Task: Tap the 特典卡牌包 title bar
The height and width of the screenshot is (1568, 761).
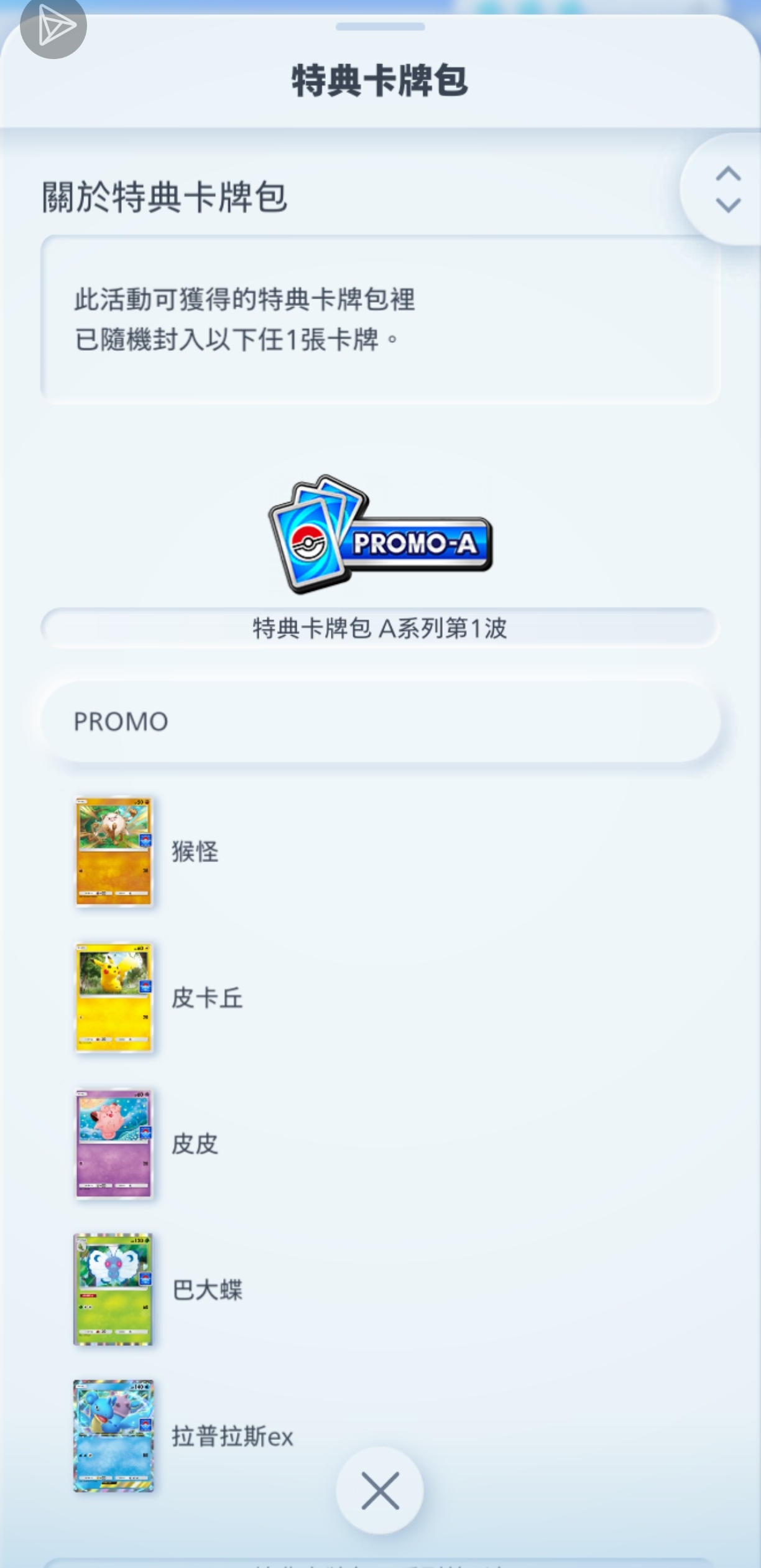Action: pos(380,78)
